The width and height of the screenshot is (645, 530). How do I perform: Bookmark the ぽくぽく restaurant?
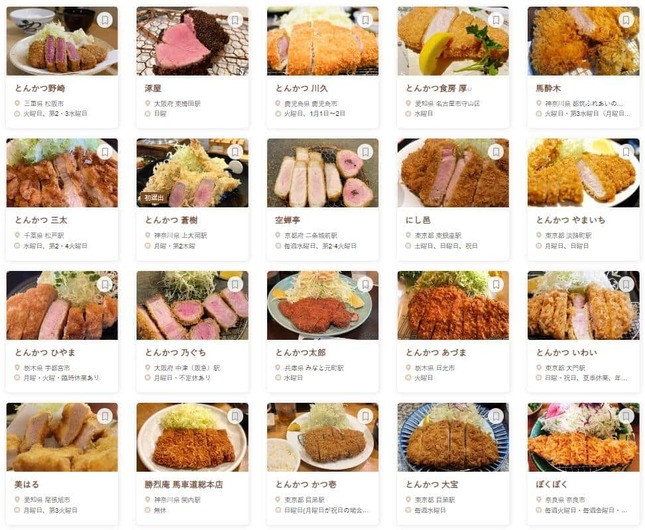tap(626, 416)
